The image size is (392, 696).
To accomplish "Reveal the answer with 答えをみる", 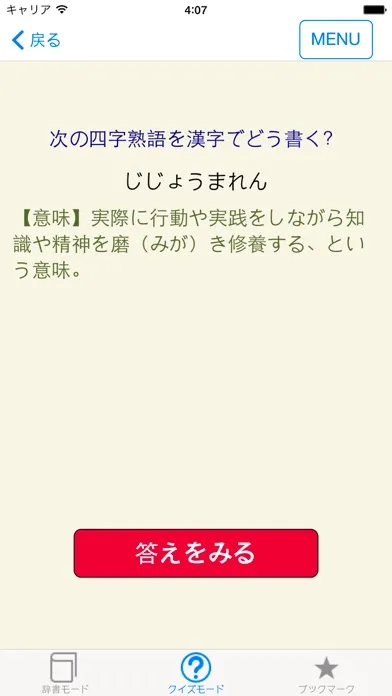I will [196, 553].
